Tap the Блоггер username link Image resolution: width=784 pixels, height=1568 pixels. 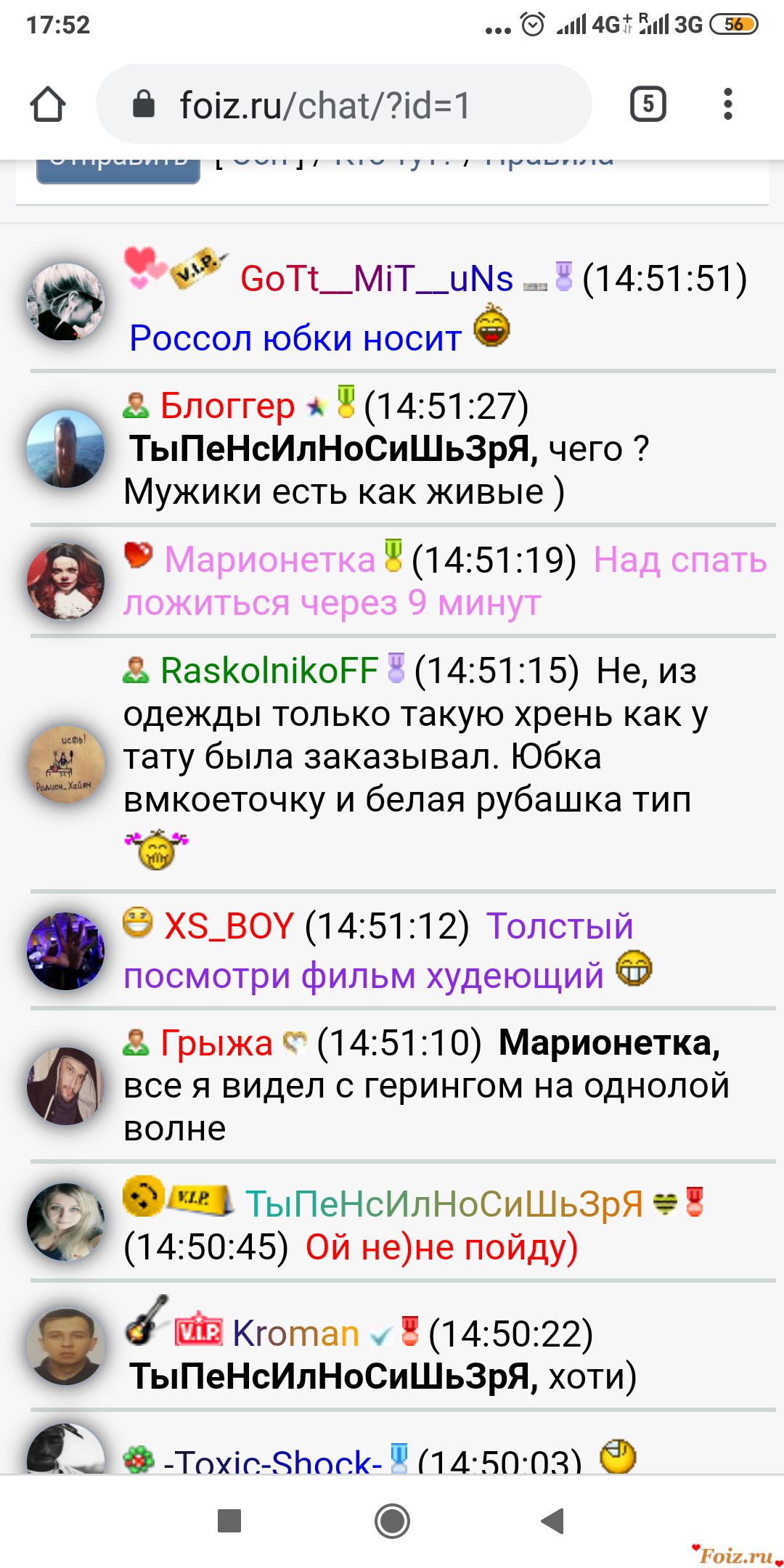click(227, 406)
